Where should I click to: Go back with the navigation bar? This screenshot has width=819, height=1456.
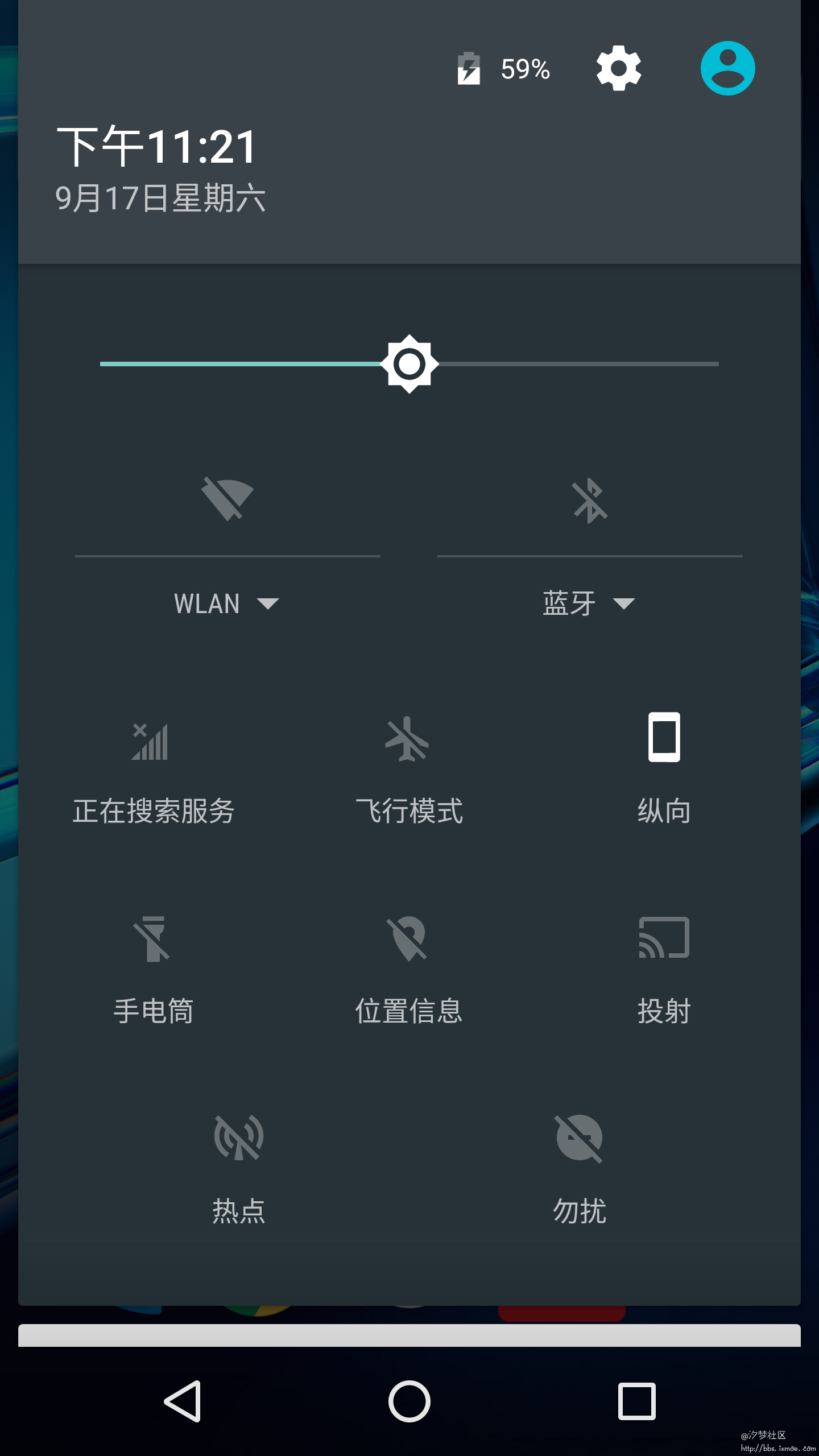[183, 1401]
